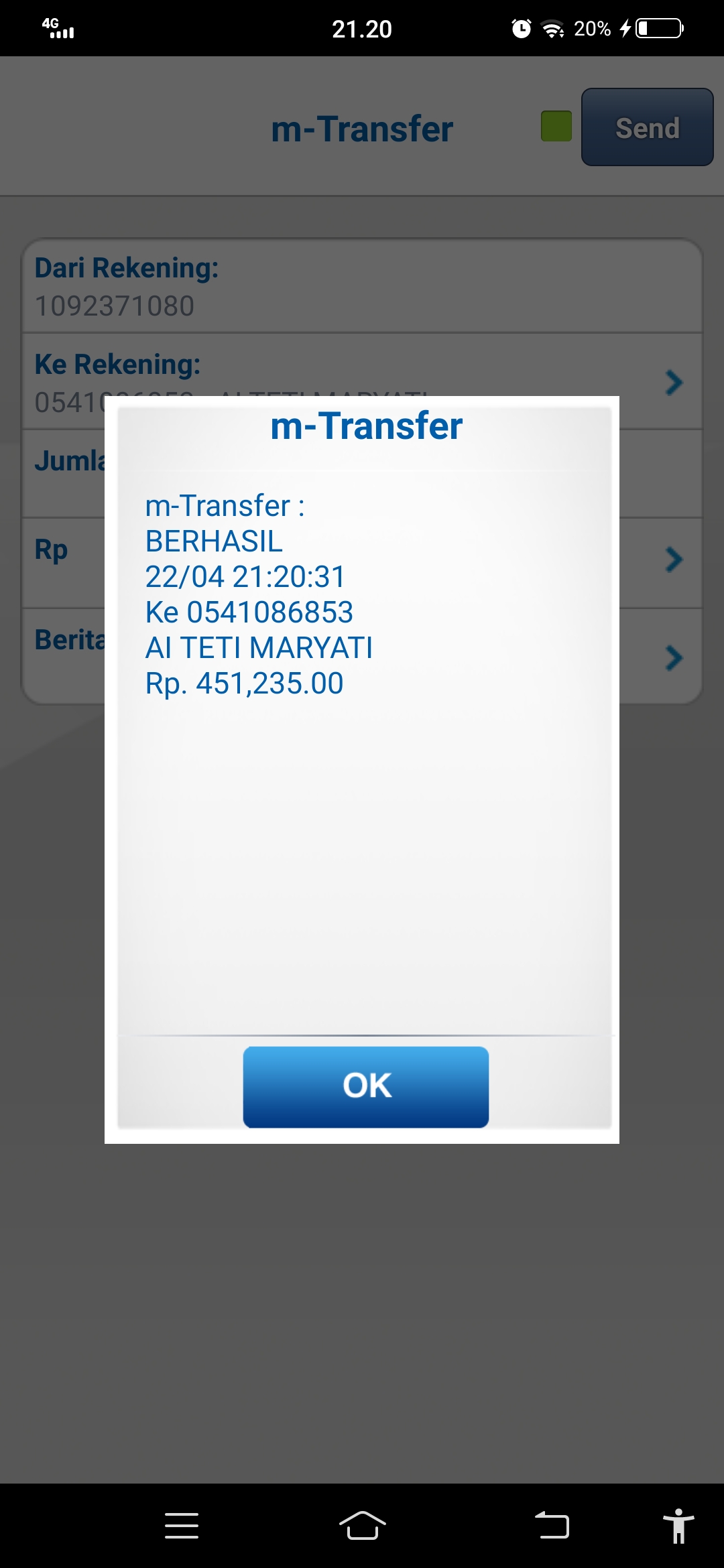The height and width of the screenshot is (1568, 724).
Task: Open the Berita row chevron
Action: pos(674,658)
